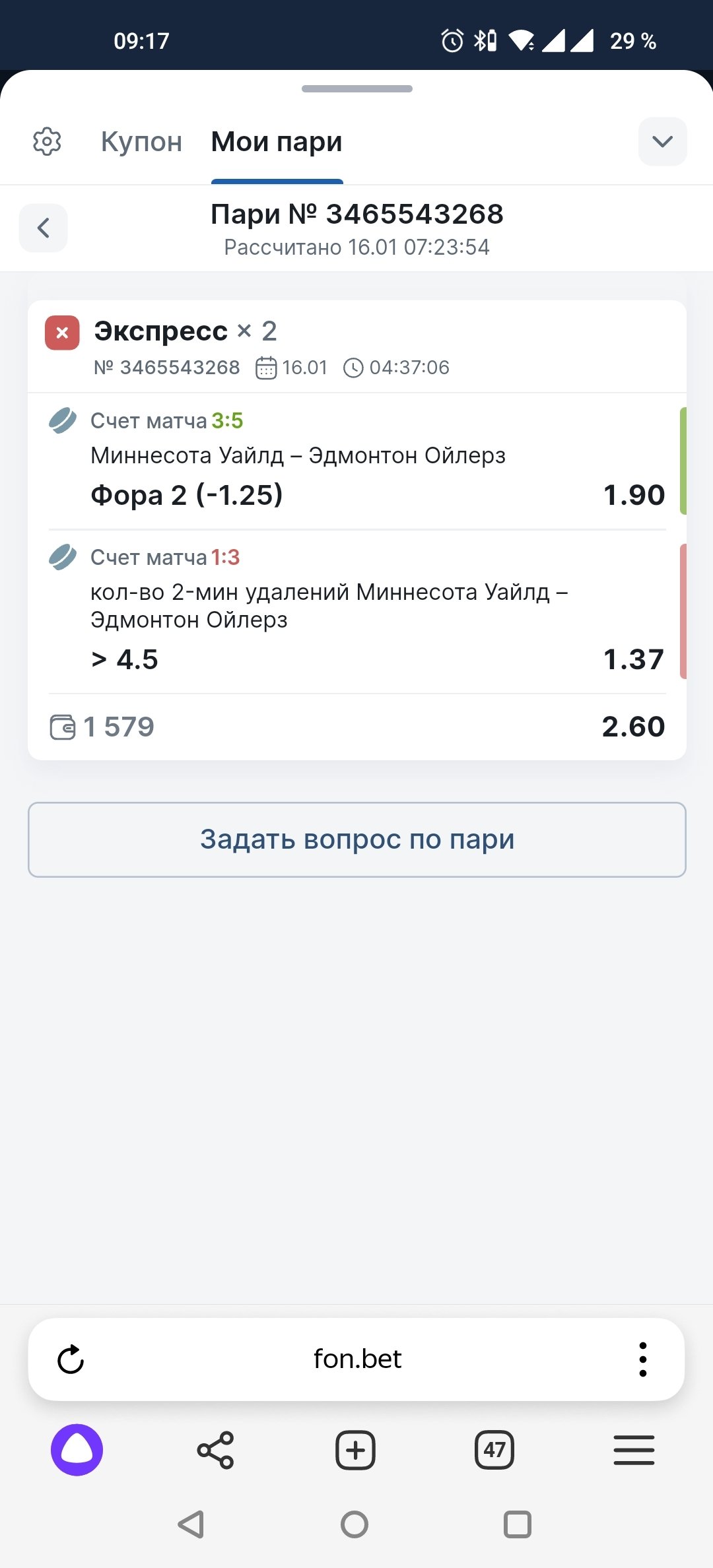Reload the fon.bet page
The height and width of the screenshot is (1568, 713).
point(71,1359)
